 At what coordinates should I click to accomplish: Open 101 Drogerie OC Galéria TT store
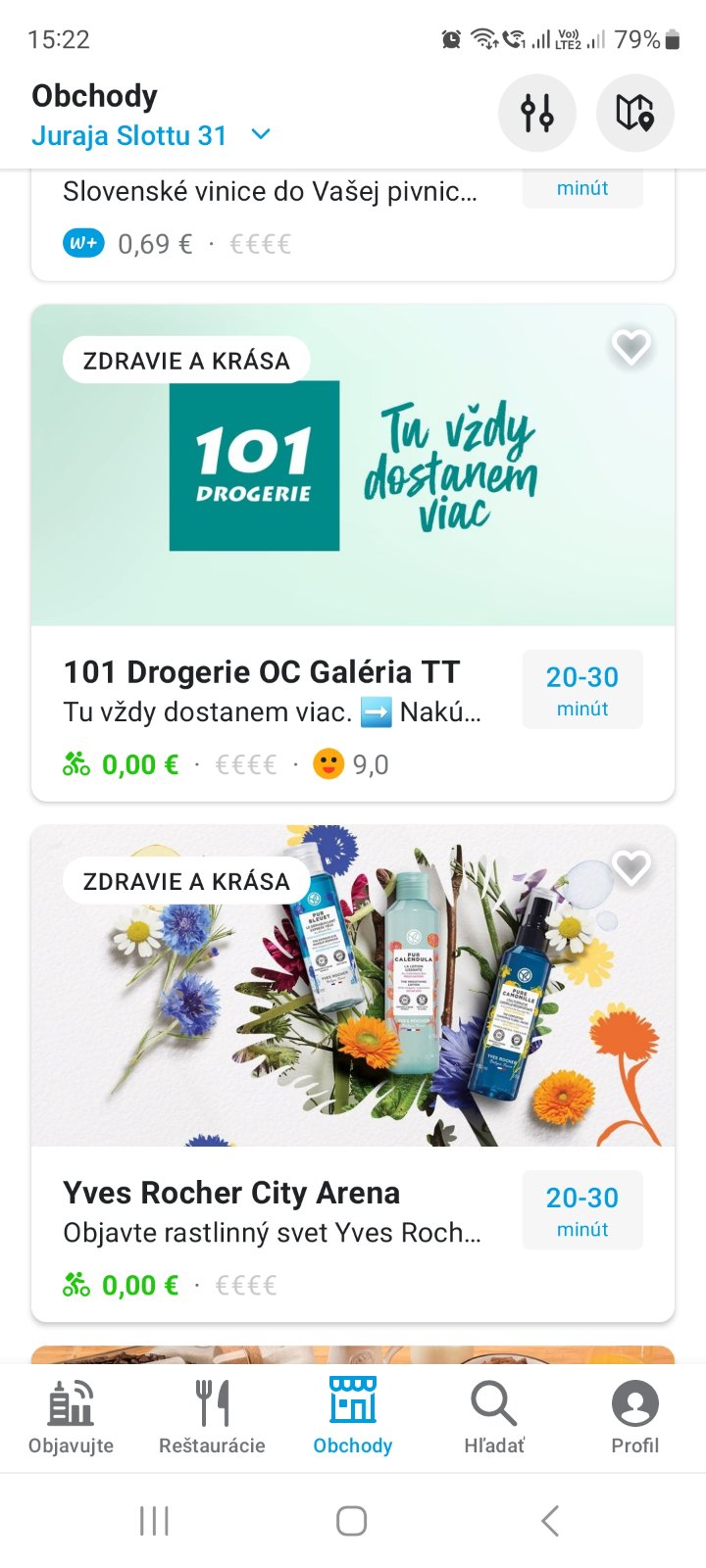coord(261,672)
